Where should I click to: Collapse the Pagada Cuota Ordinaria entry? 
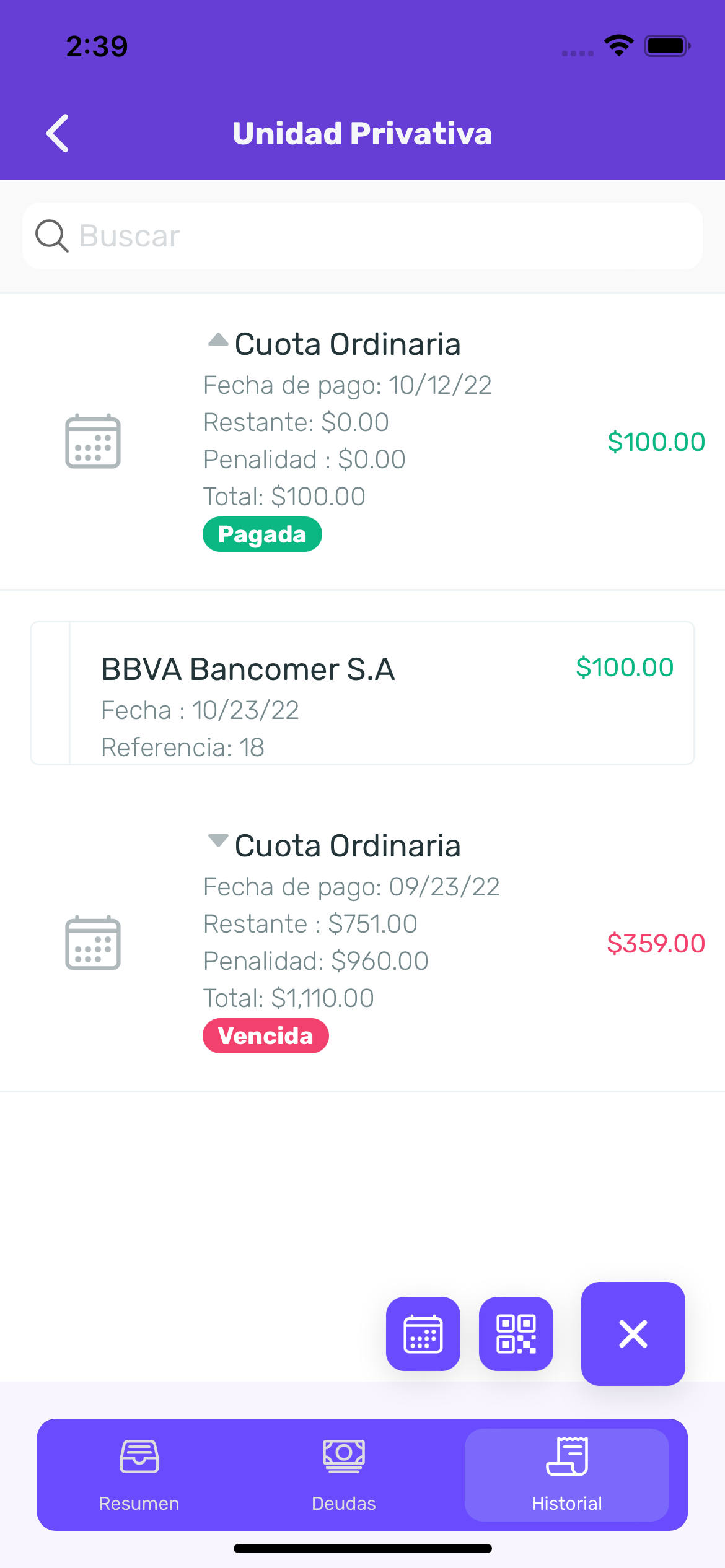point(218,339)
